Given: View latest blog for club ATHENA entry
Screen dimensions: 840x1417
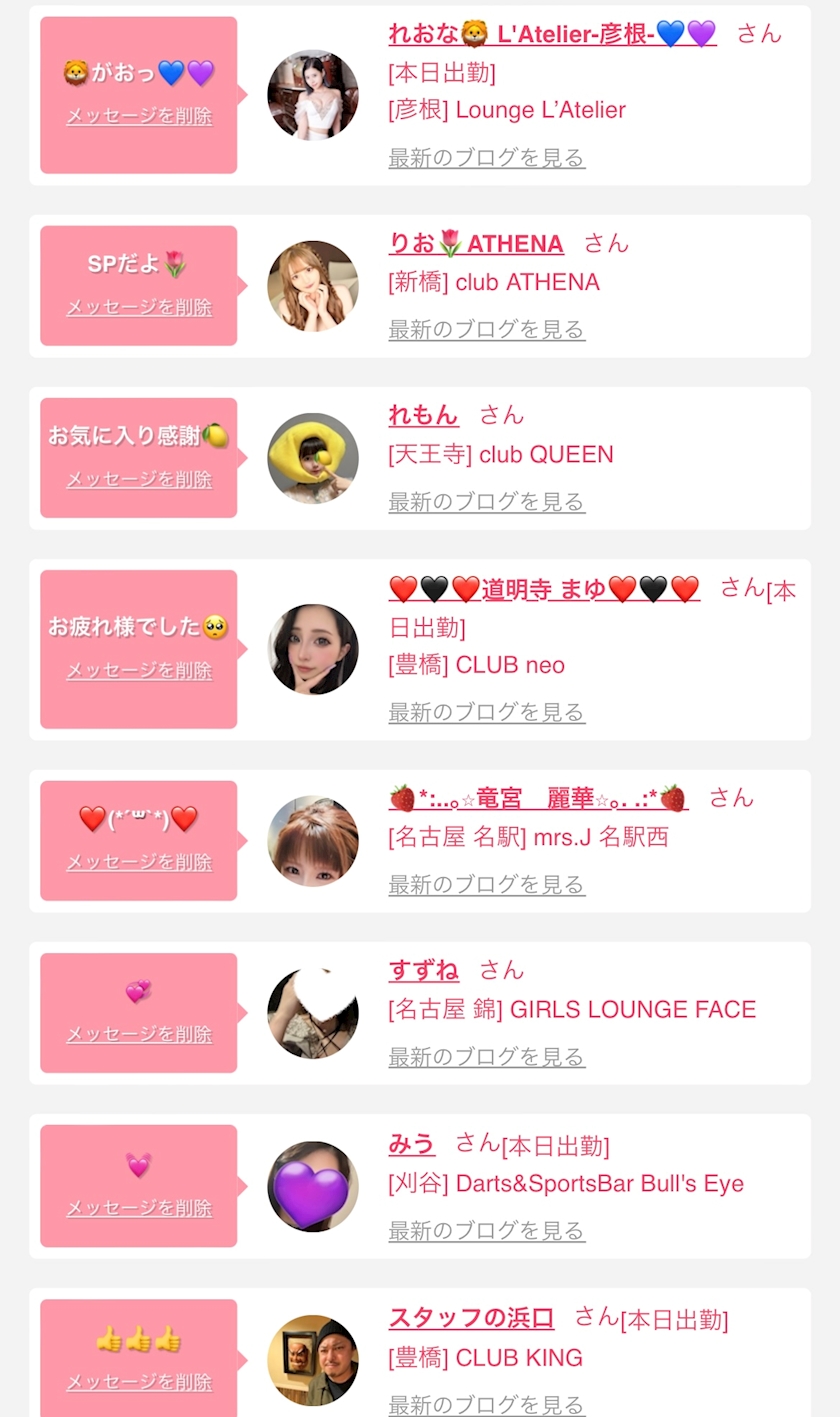Looking at the screenshot, I should 486,330.
